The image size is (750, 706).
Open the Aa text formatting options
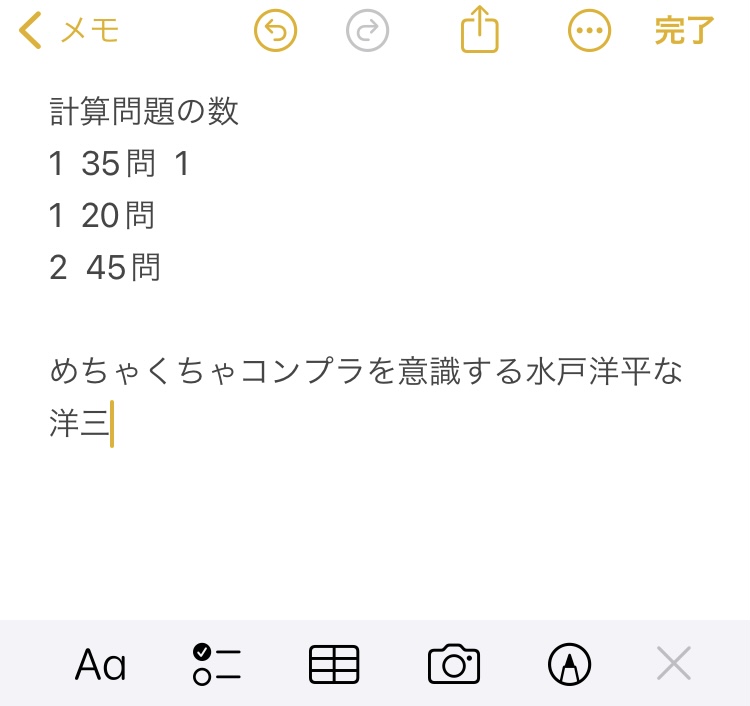(101, 664)
